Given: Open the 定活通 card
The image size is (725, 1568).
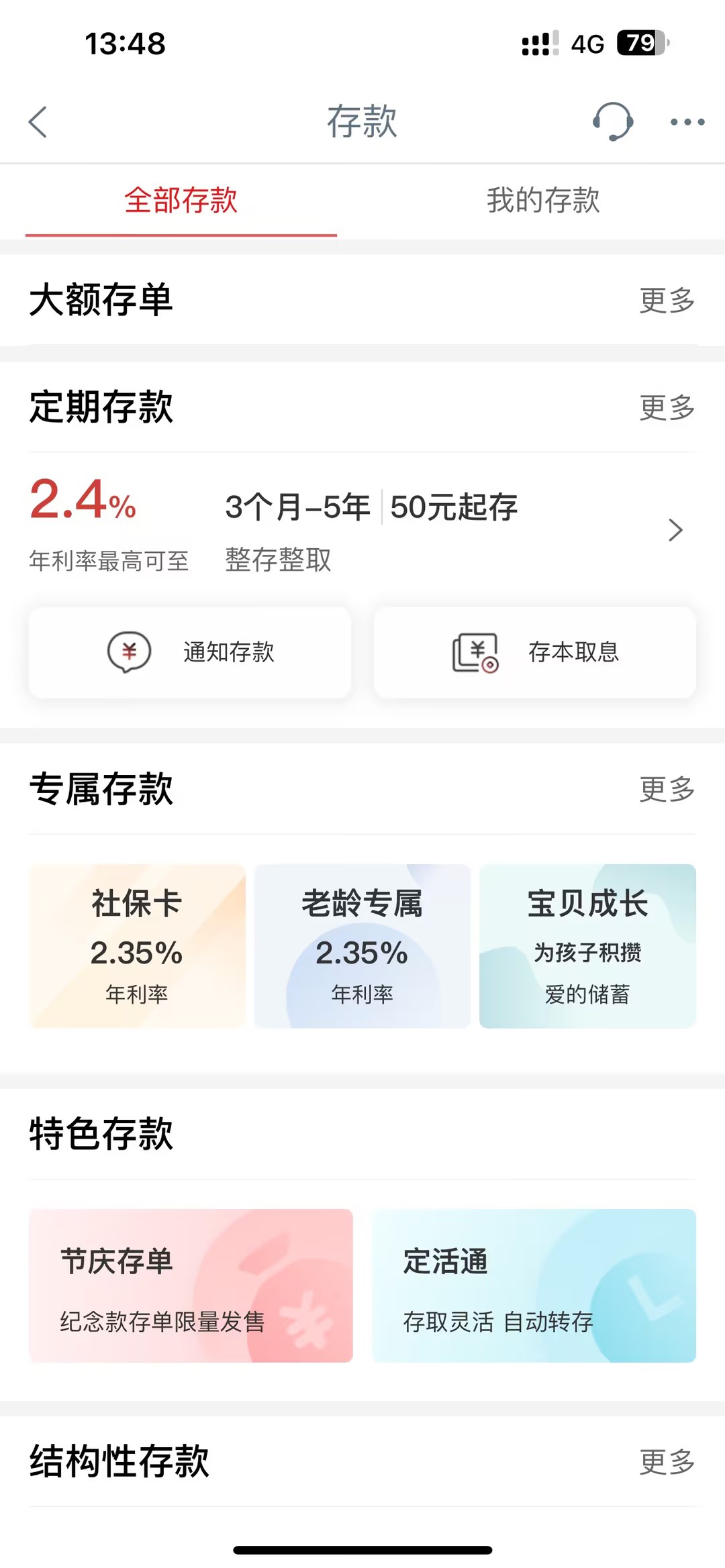Looking at the screenshot, I should [534, 1286].
